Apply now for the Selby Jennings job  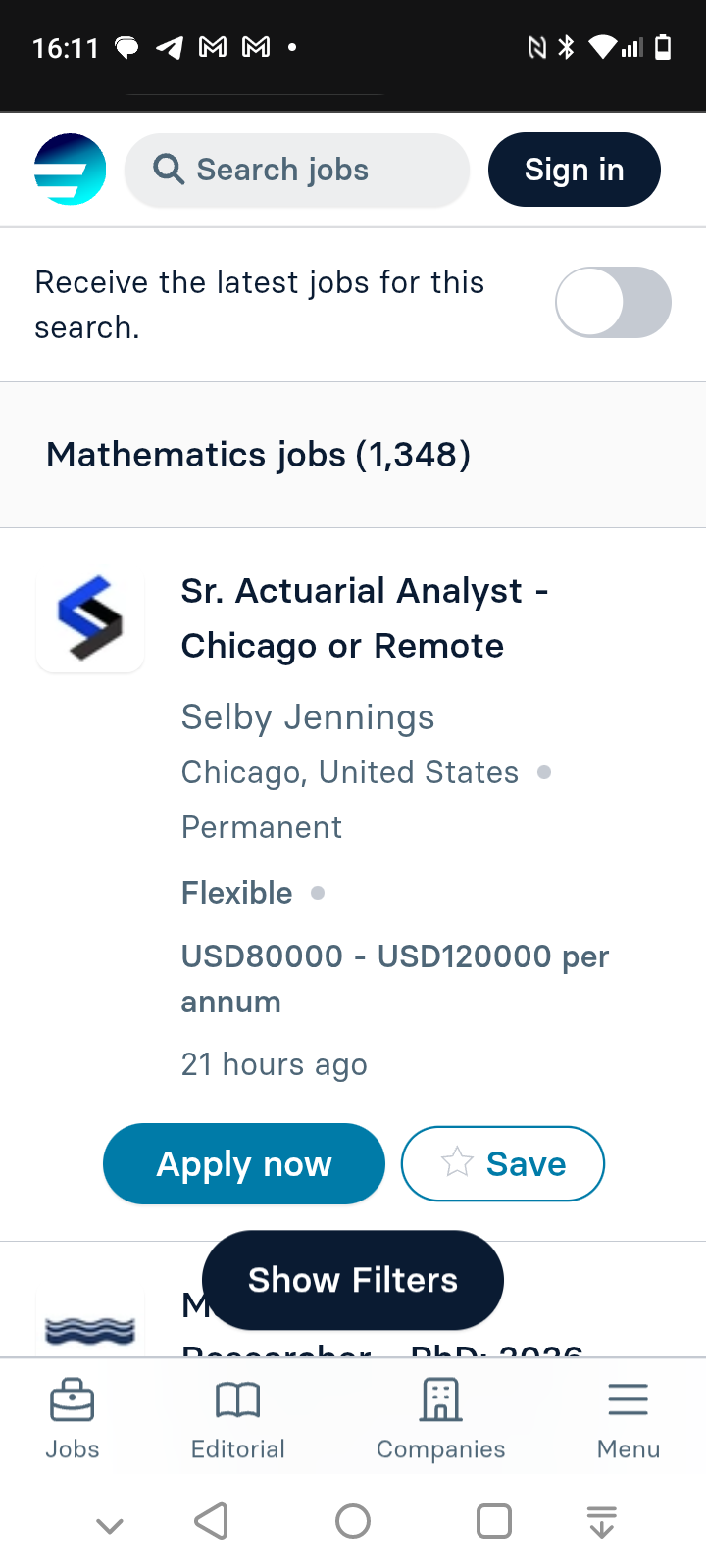click(244, 1163)
